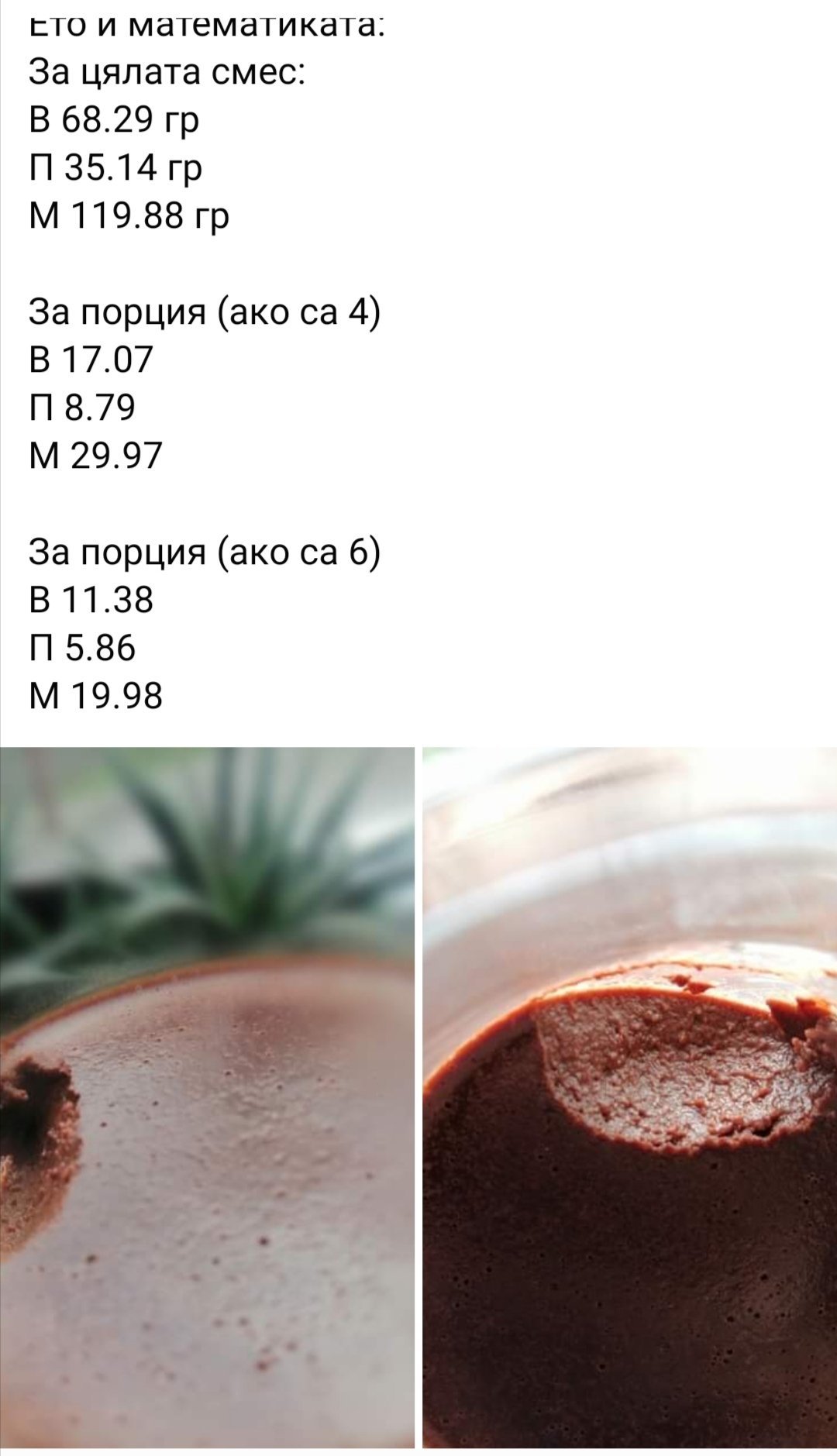Screen dimensions: 837x1456
Task: Open the right photo of scooped chocolate mousse
Action: click(x=630, y=1097)
